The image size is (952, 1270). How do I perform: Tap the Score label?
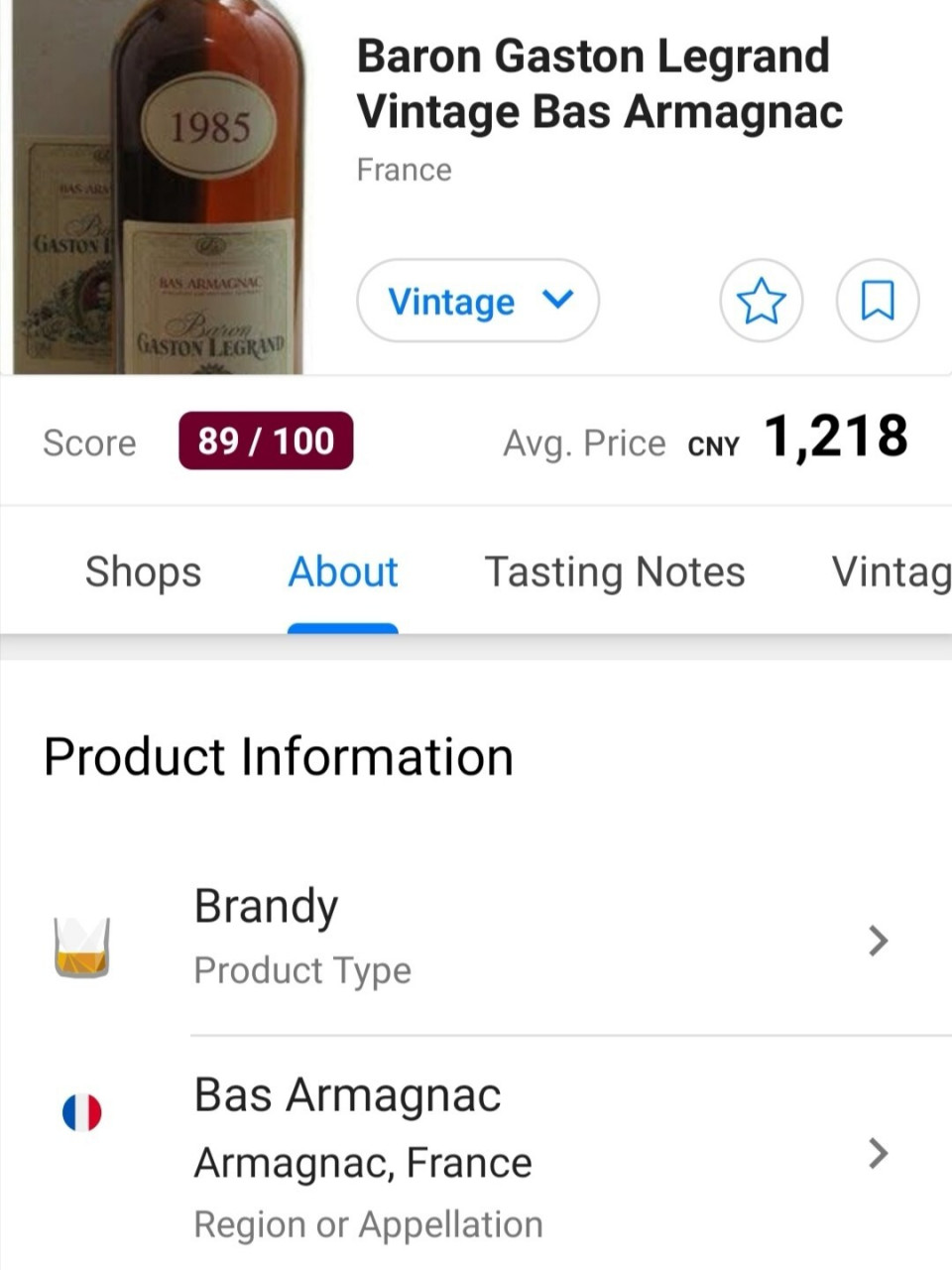point(89,443)
